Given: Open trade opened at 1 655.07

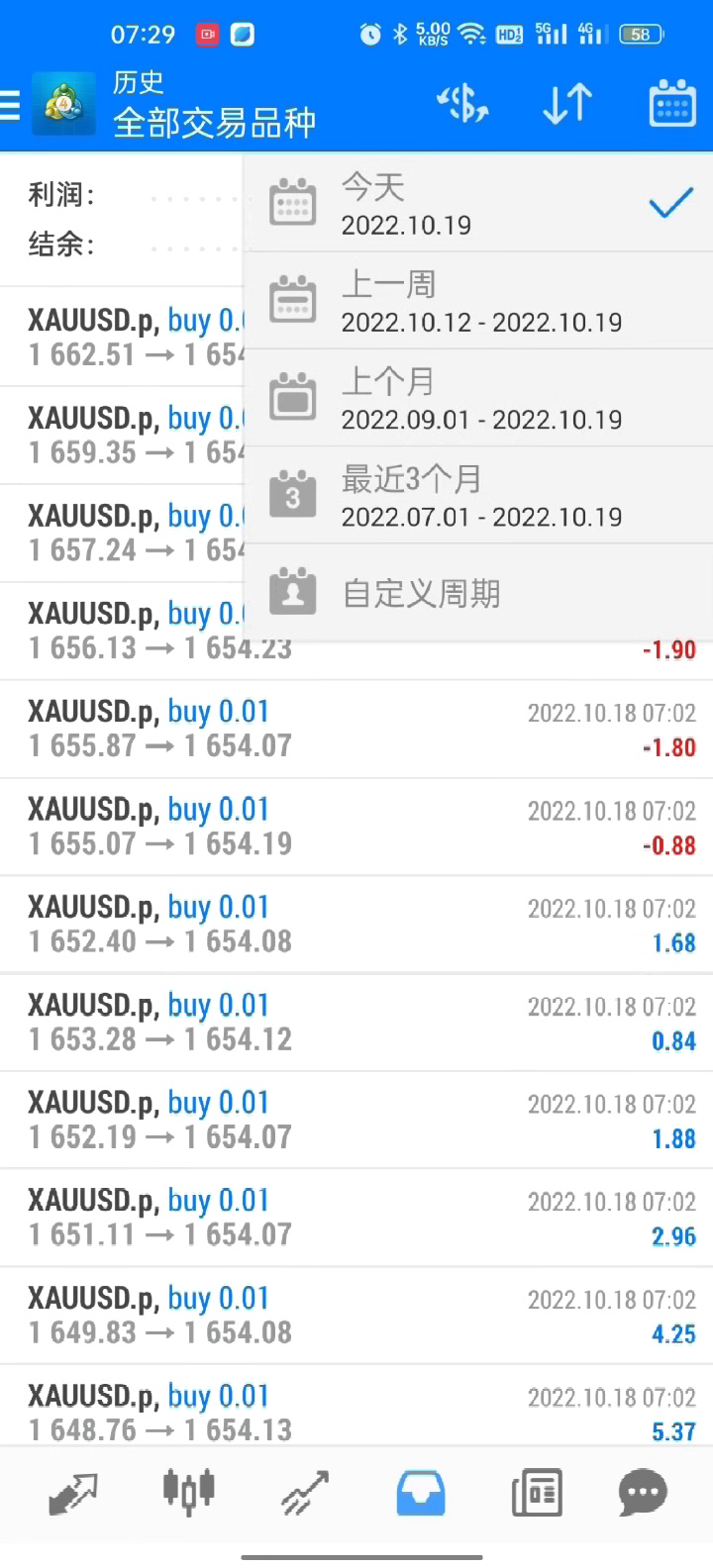Looking at the screenshot, I should (356, 827).
